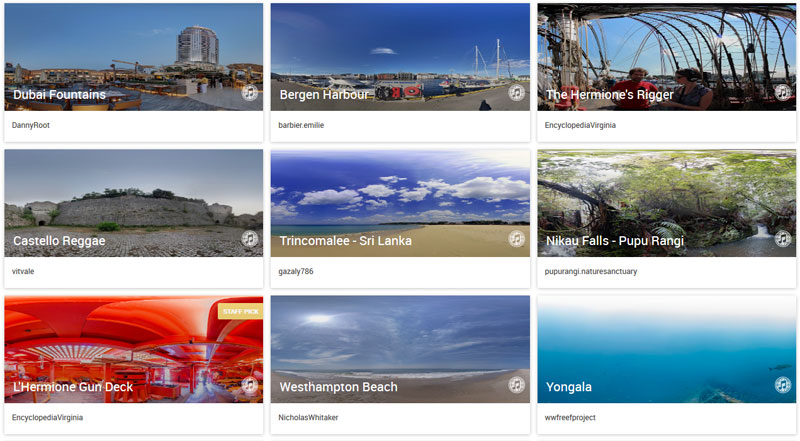
Task: Tap the sound icon on Dubai Fountains
Action: (x=250, y=93)
